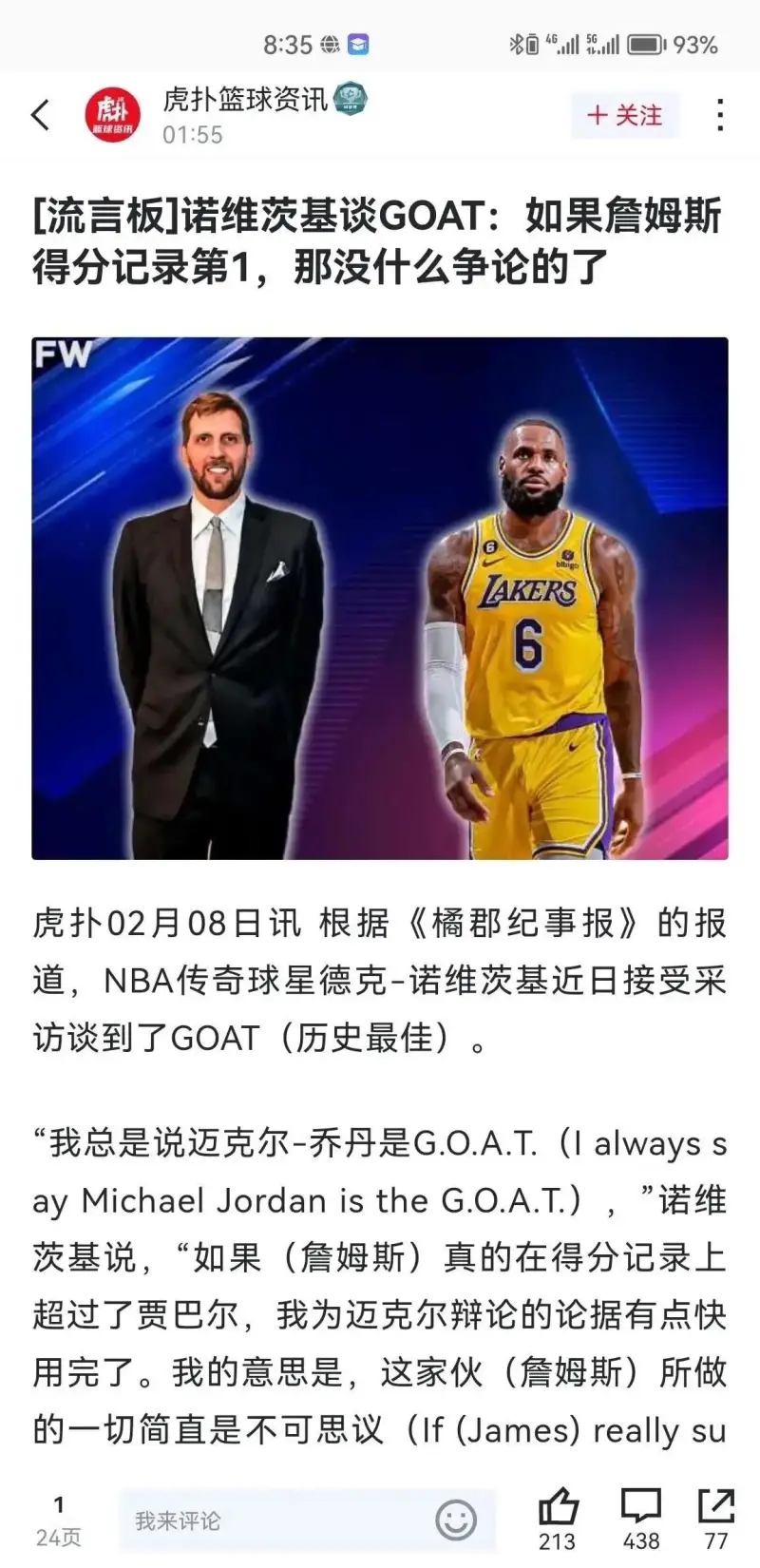Open the emoji smiley picker

click(456, 1520)
